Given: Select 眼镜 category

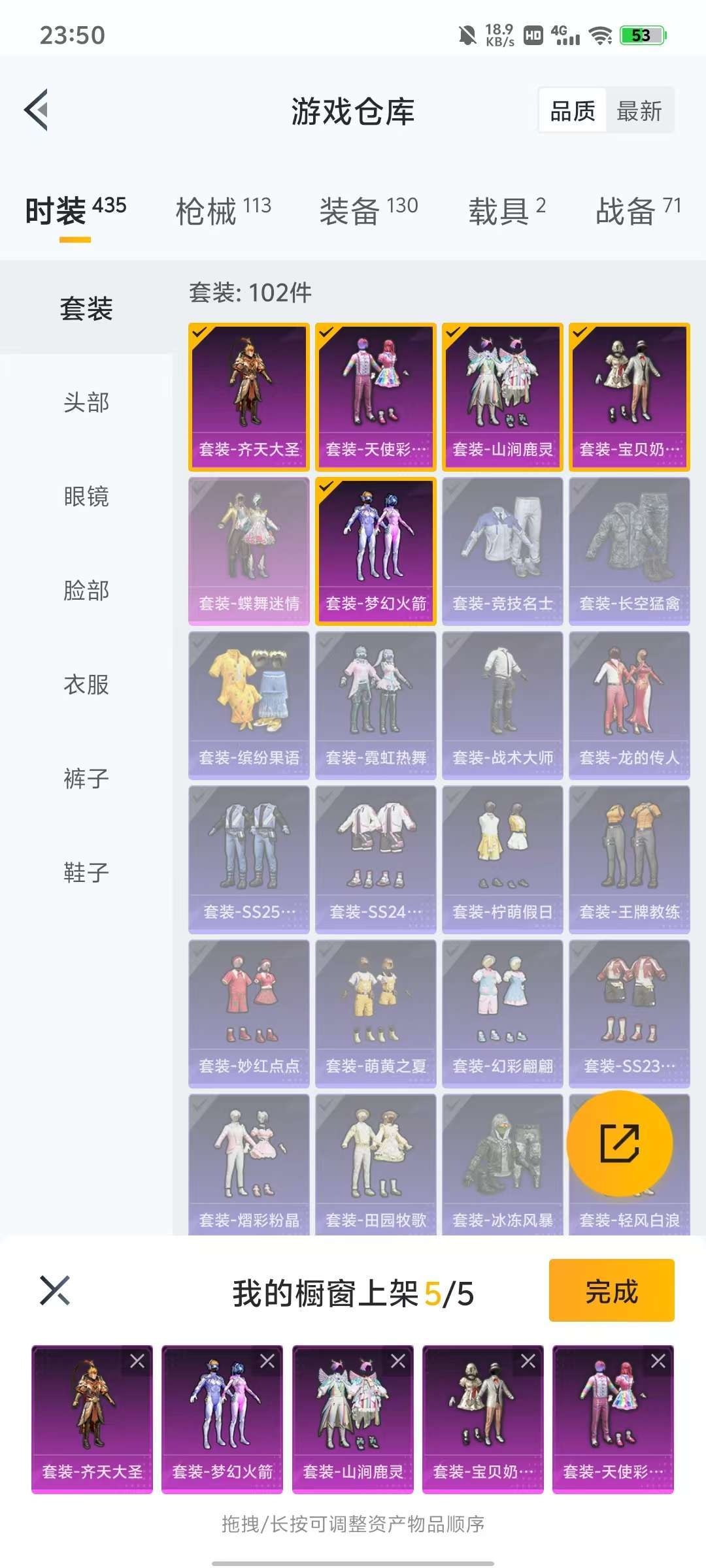Looking at the screenshot, I should (x=86, y=497).
